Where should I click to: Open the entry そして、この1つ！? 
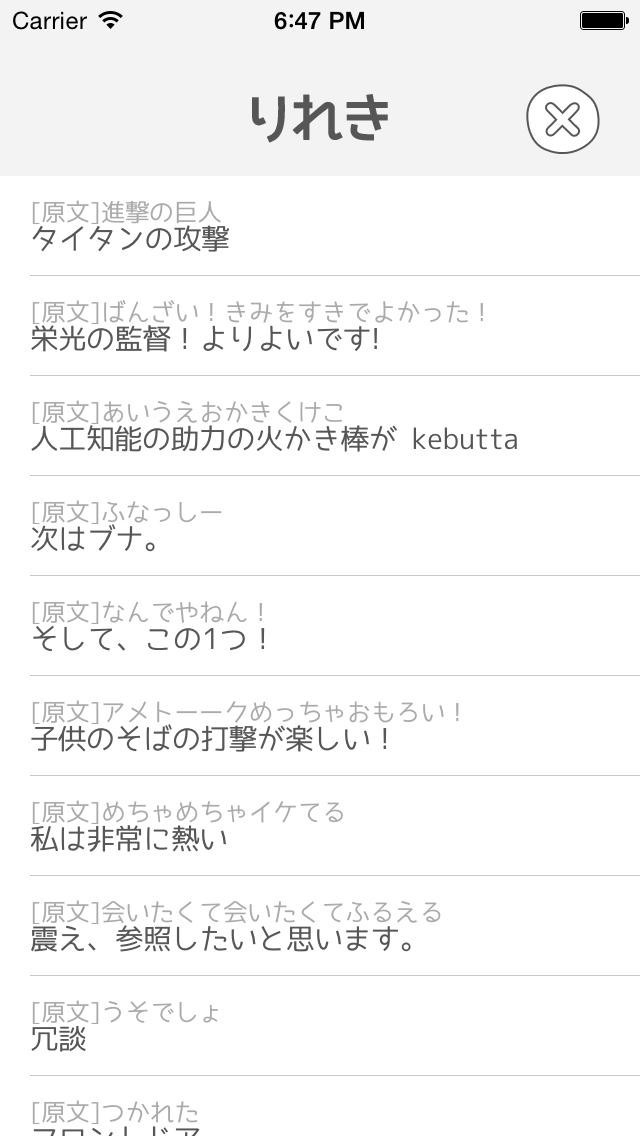tap(320, 626)
